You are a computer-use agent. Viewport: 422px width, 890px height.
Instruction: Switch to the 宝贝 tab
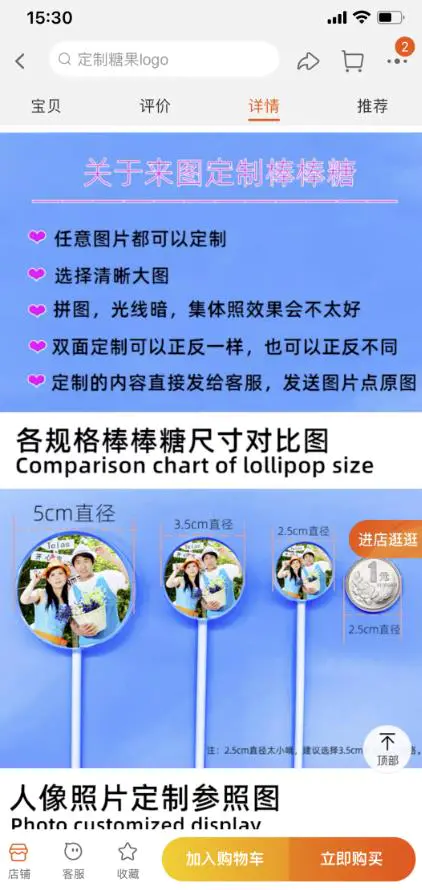click(45, 106)
